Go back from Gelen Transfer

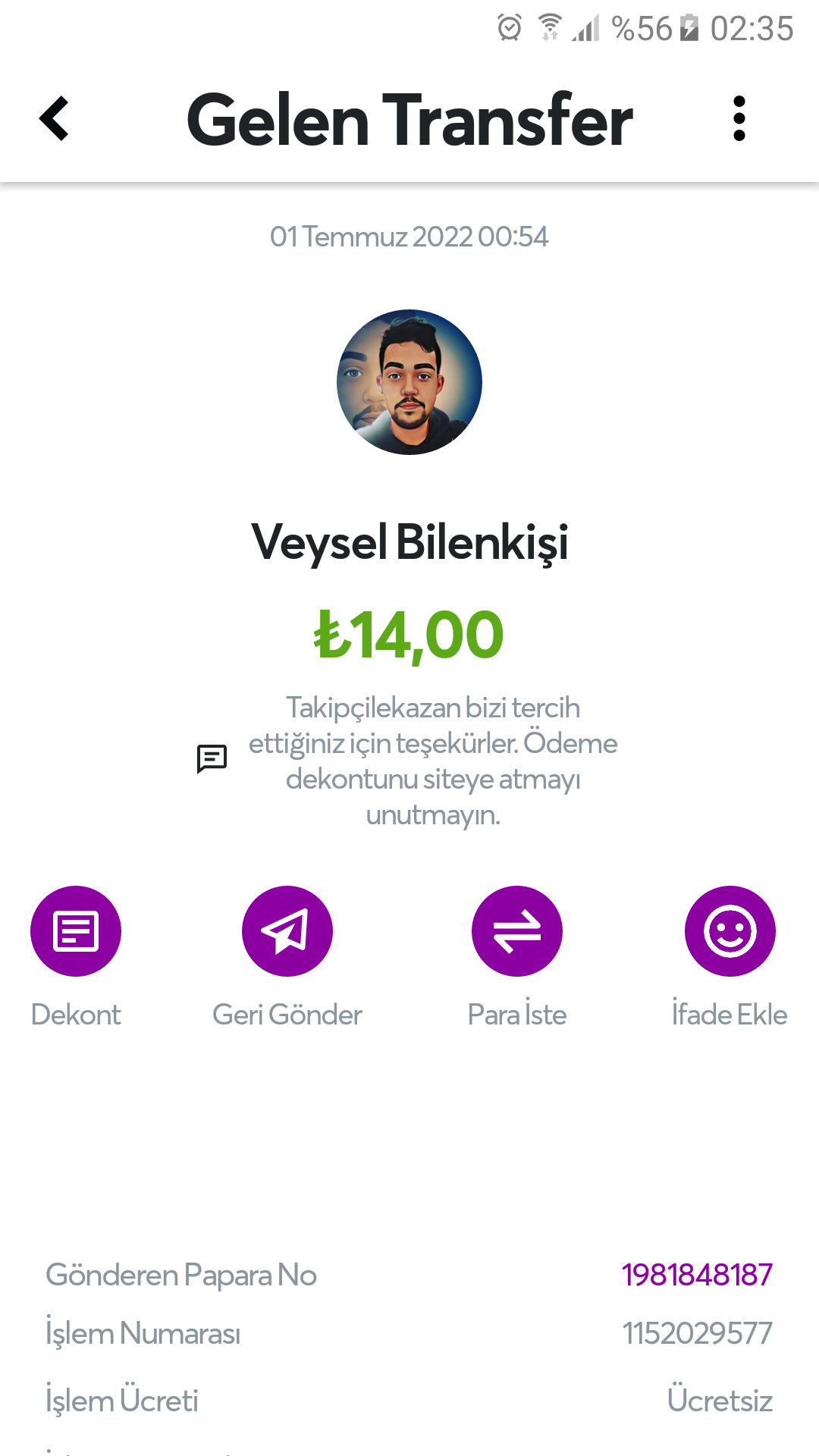coord(55,119)
